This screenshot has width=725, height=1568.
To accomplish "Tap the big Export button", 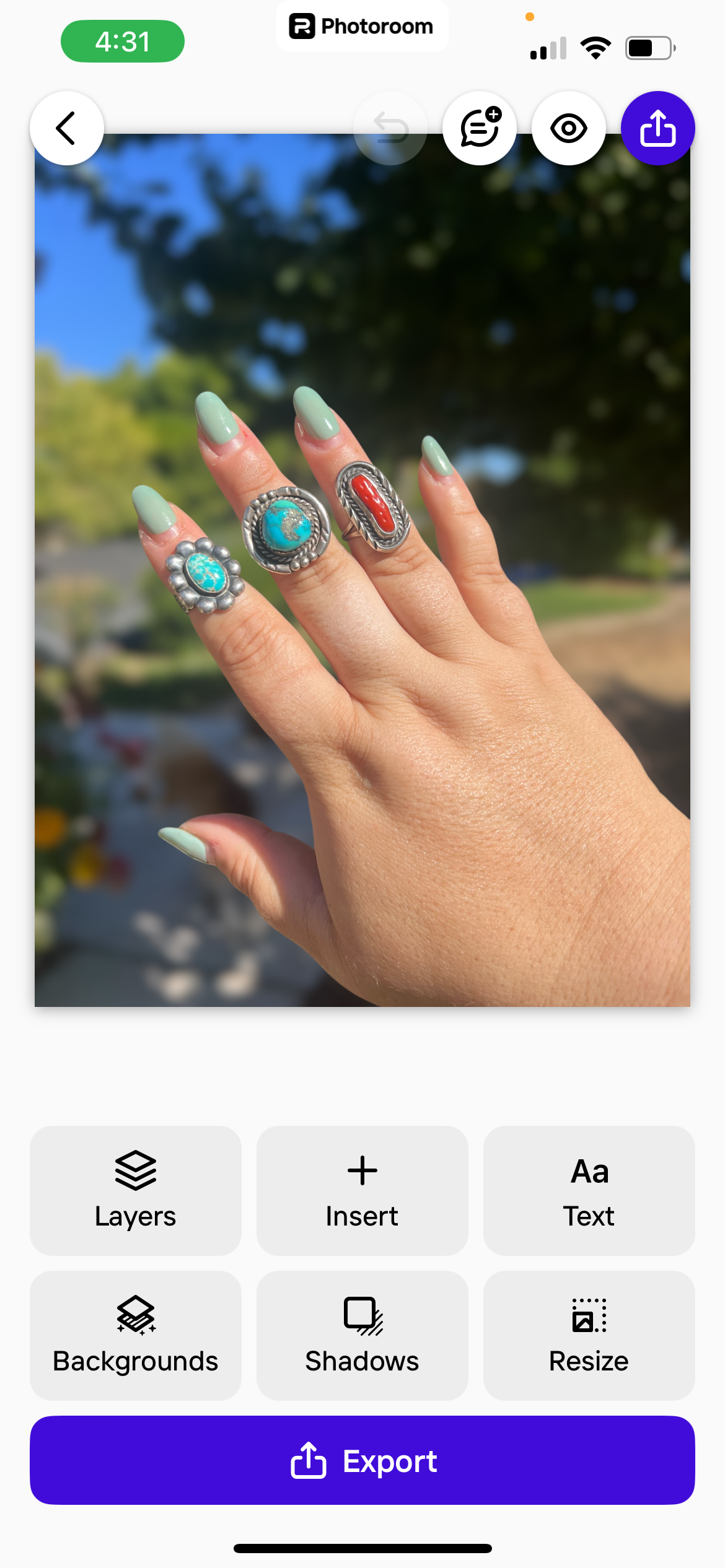I will click(x=362, y=1460).
